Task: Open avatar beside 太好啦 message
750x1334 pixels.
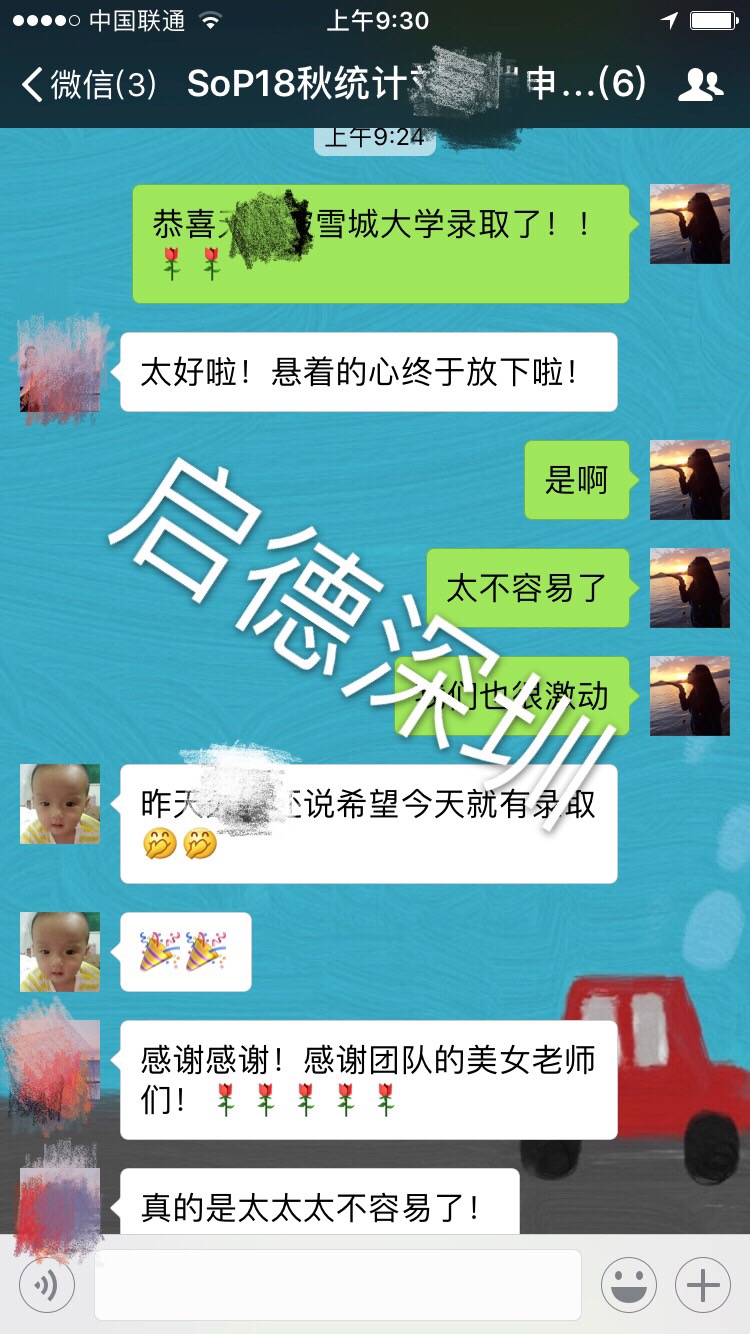Action: pyautogui.click(x=60, y=371)
